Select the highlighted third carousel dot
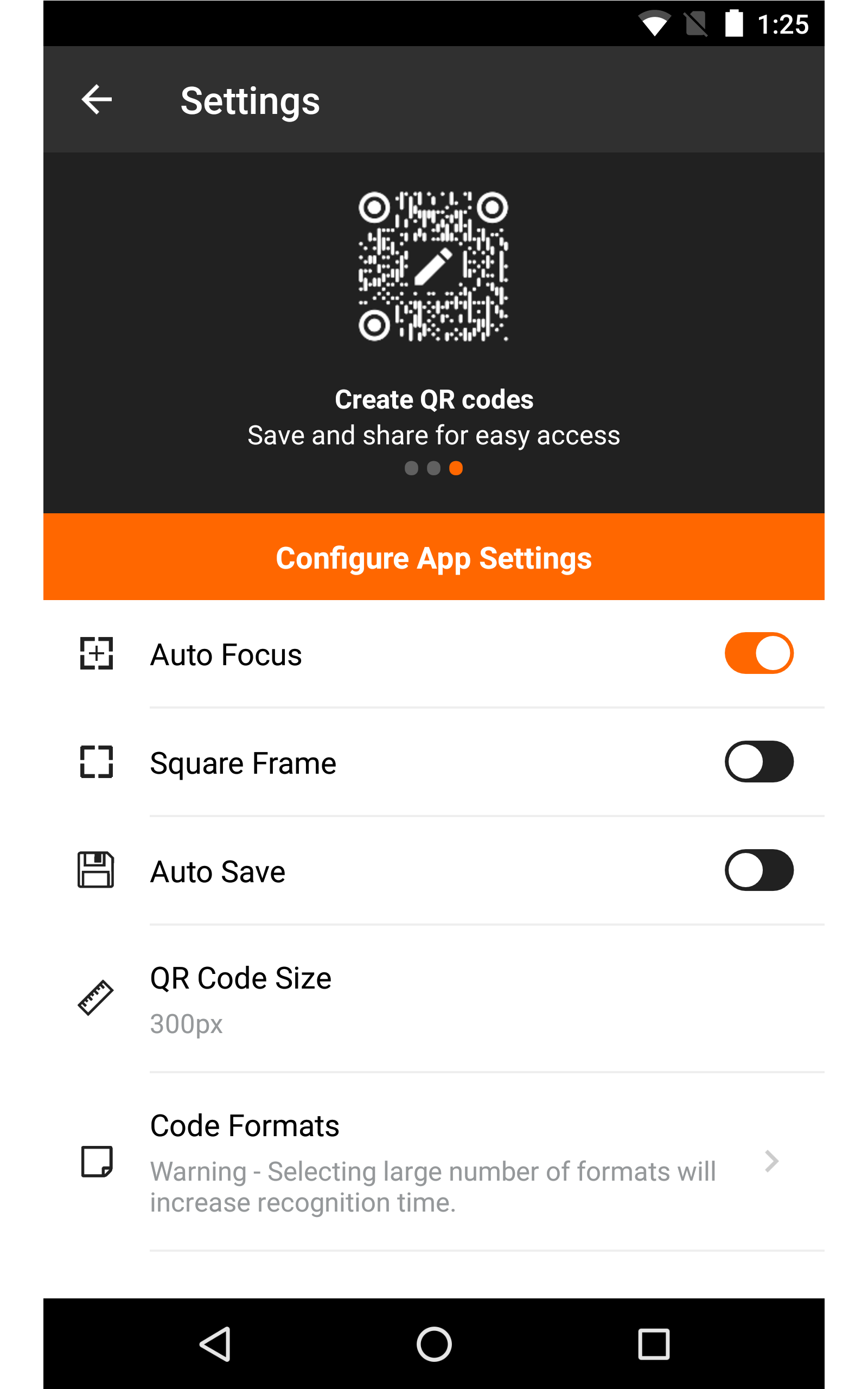This screenshot has width=868, height=1389. (456, 468)
